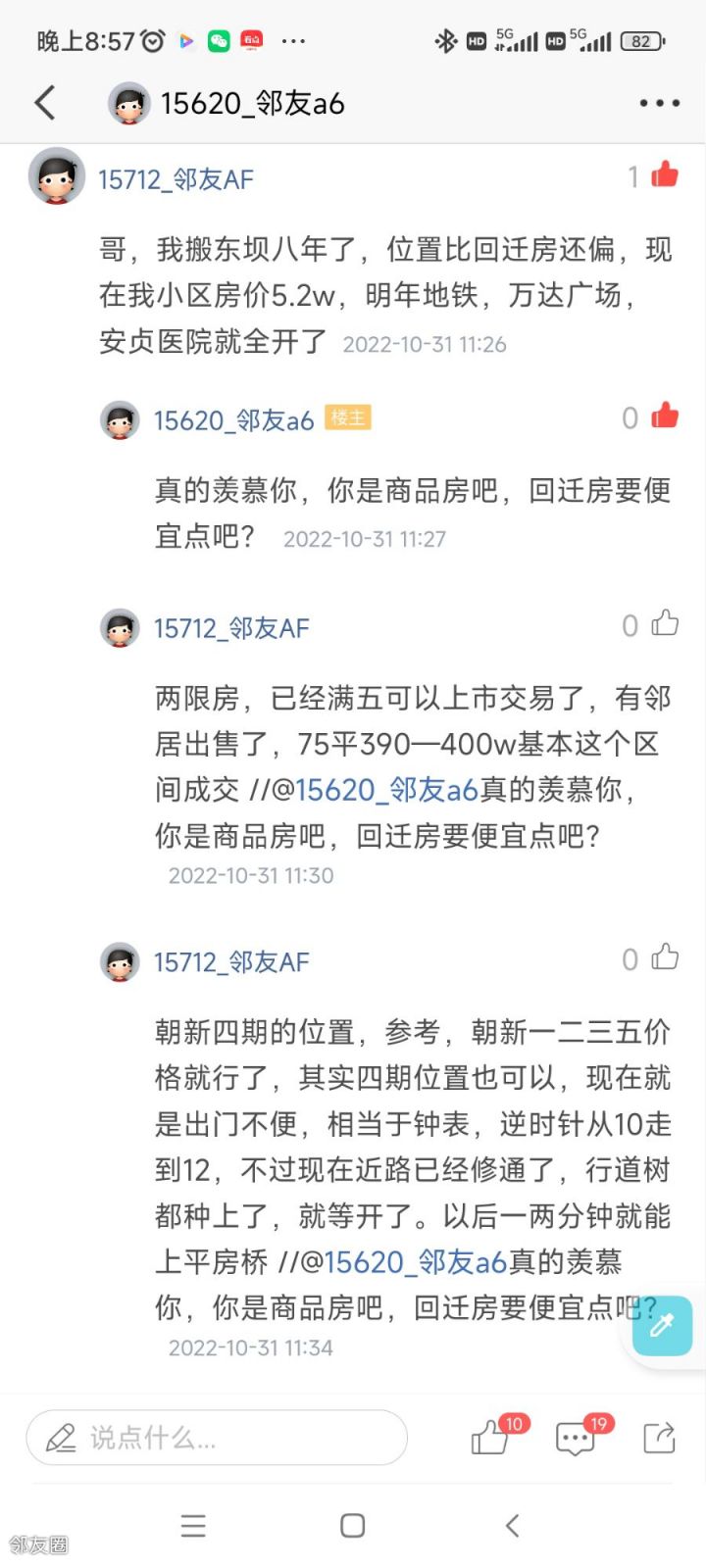This screenshot has height=1568, width=706.
Task: Open 楼主 15620_邻友a6's profile name
Action: click(233, 420)
